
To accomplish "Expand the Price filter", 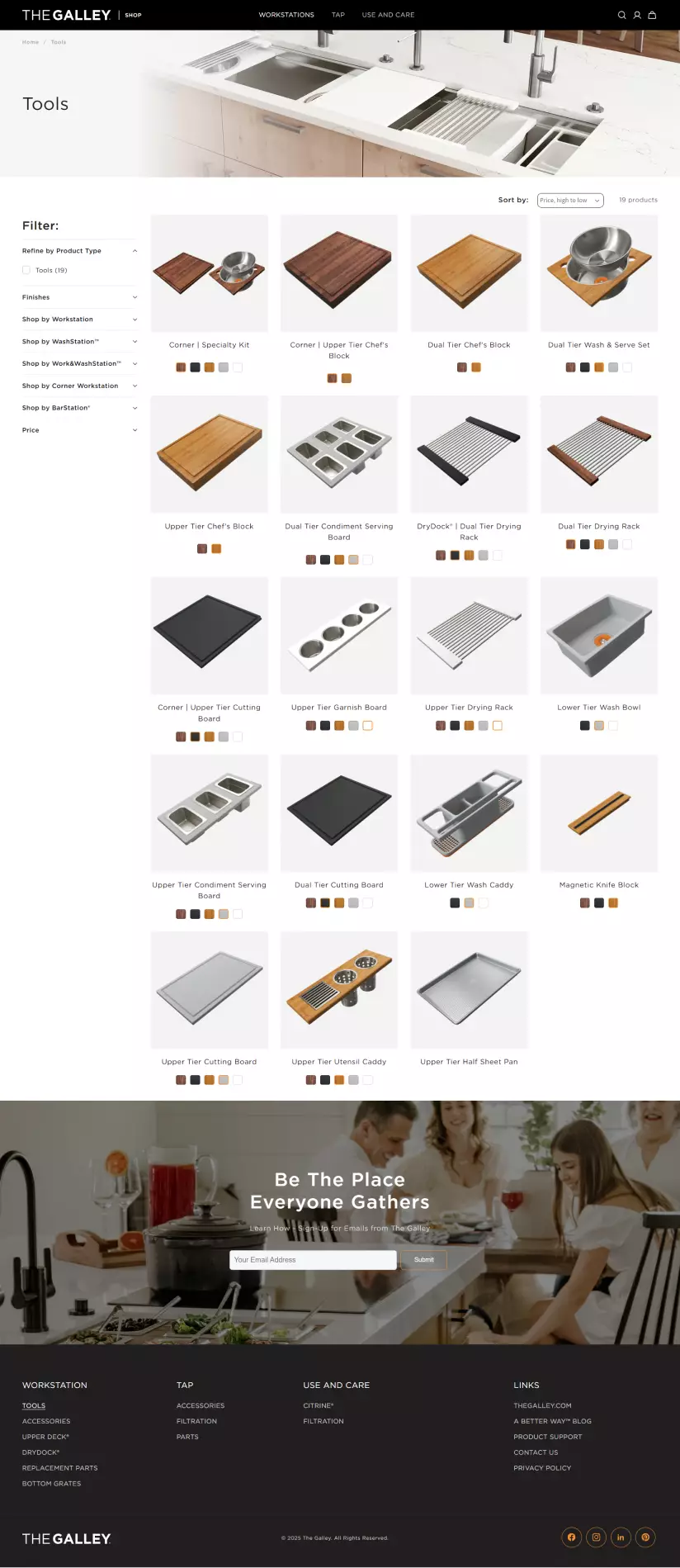I will click(79, 430).
